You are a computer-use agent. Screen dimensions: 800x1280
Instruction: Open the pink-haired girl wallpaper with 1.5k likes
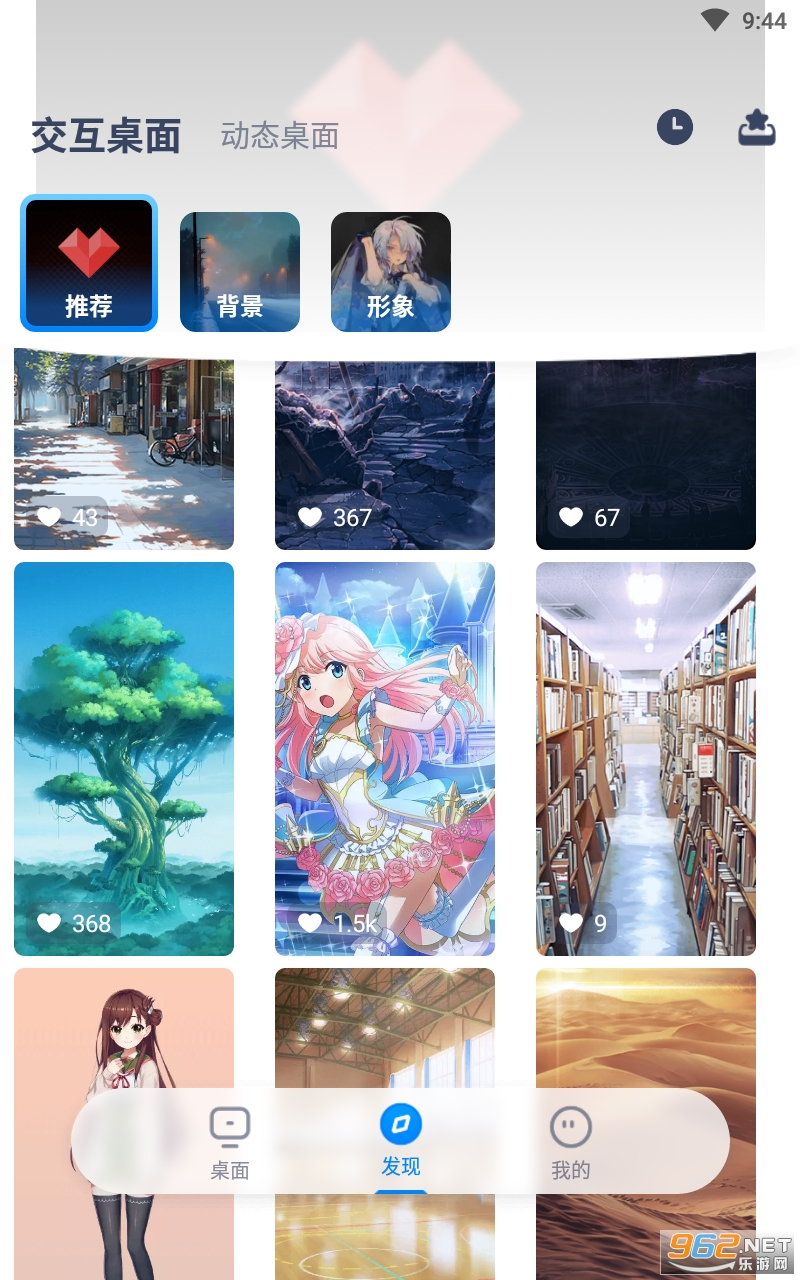coord(385,758)
